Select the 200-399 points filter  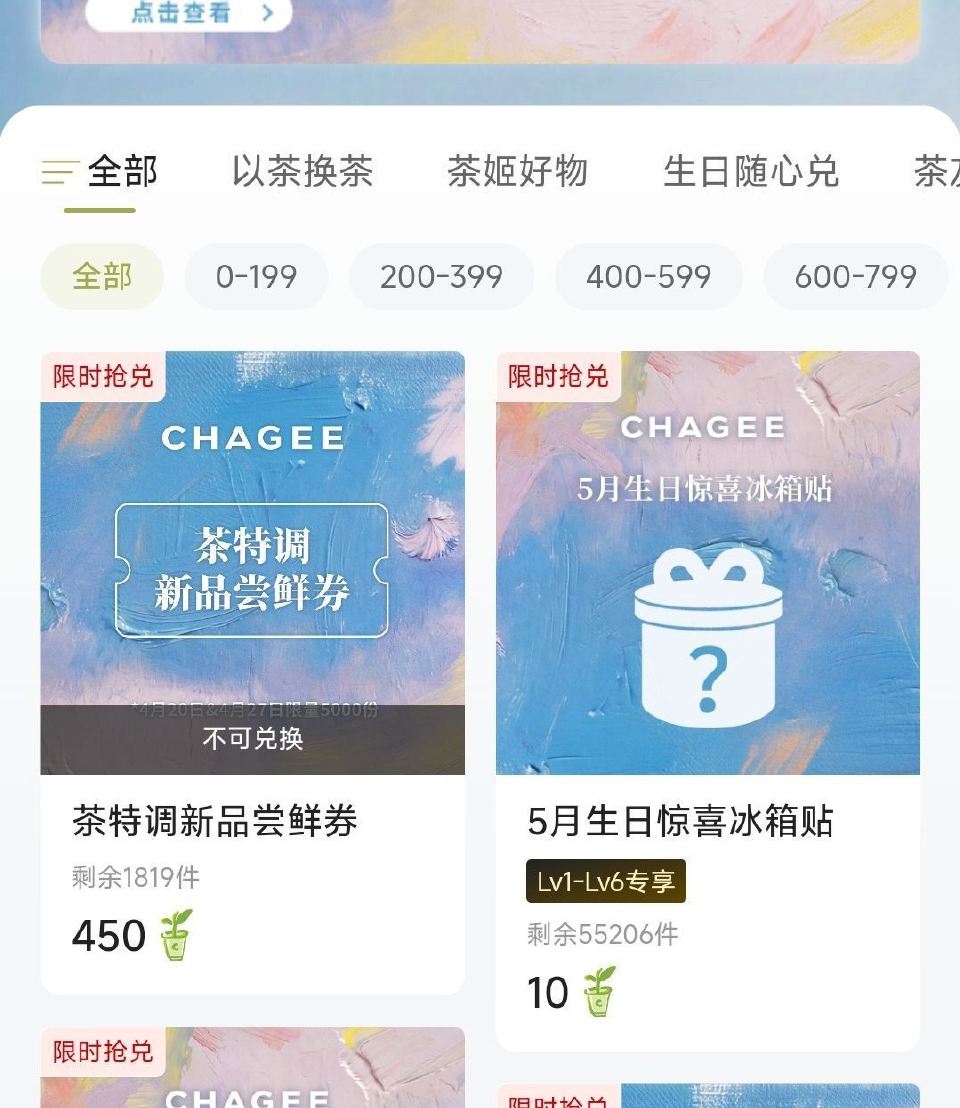tap(441, 277)
